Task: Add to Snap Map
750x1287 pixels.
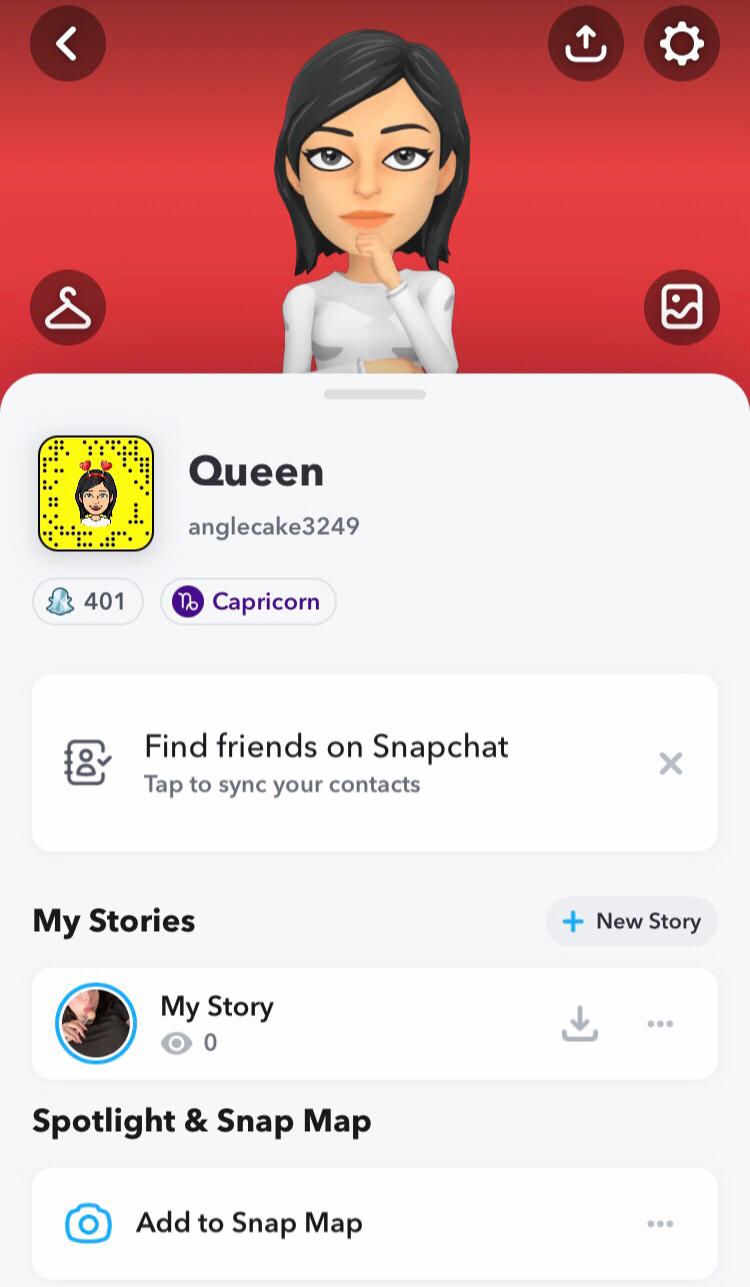Action: (x=249, y=1223)
